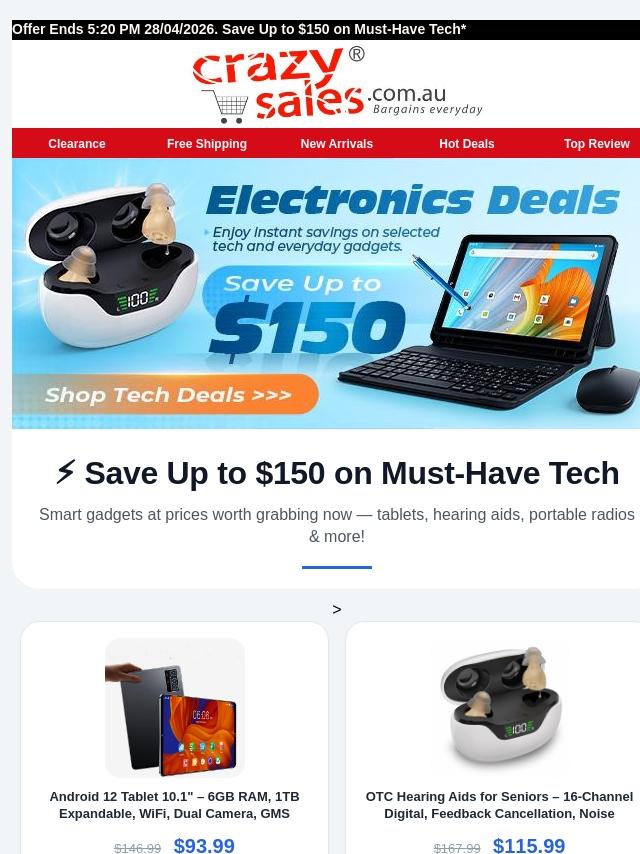Viewport: 640px width, 854px height.
Task: Browse New Arrivals
Action: tap(337, 144)
